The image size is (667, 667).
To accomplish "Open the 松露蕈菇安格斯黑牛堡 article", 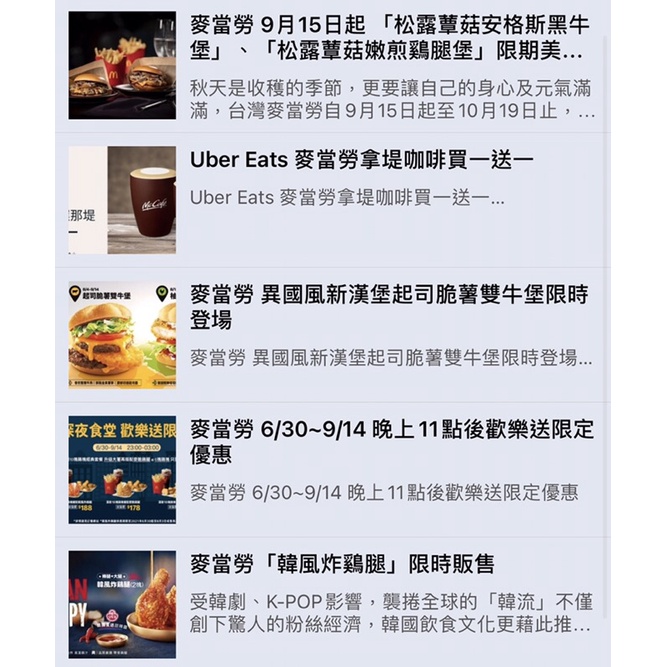I will tap(385, 37).
